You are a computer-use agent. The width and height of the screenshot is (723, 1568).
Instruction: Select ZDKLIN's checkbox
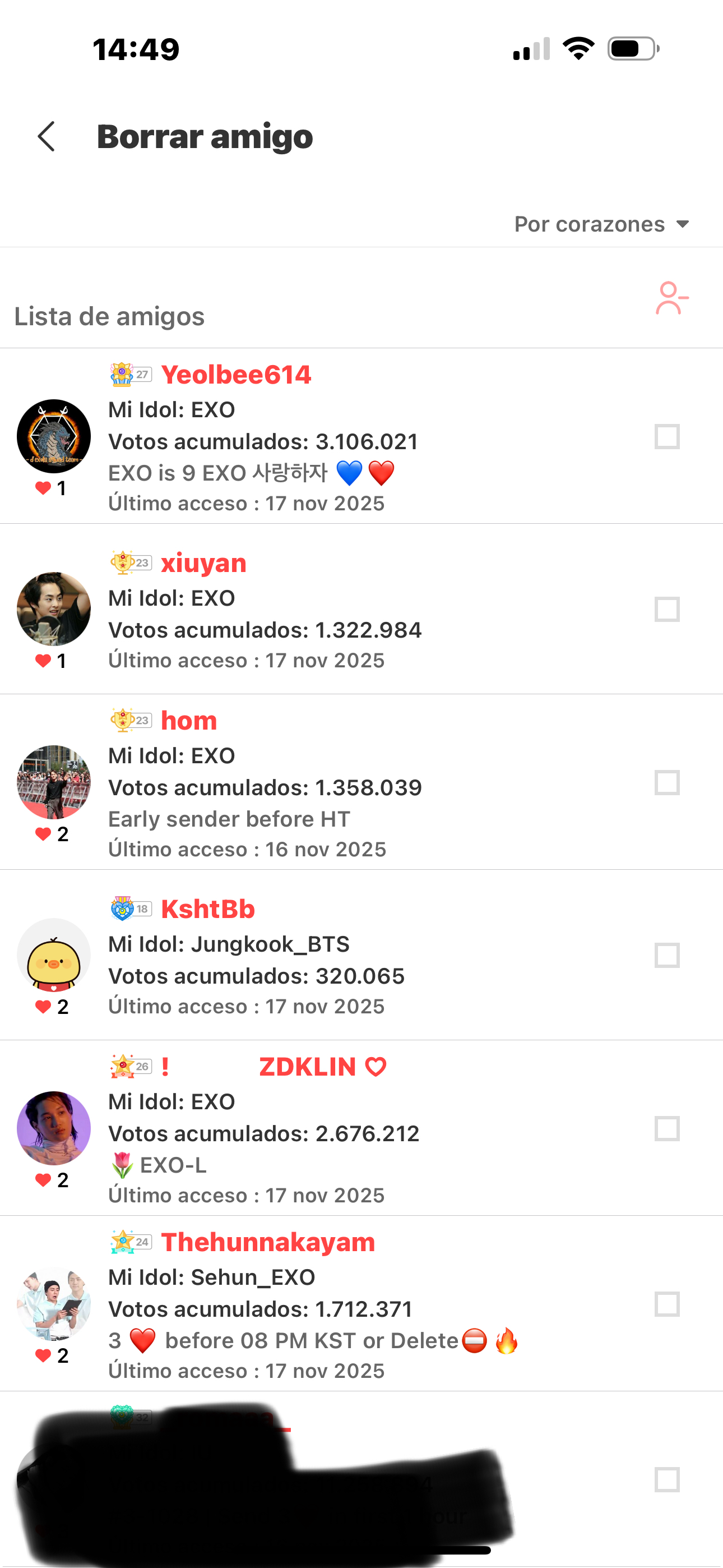coord(666,1128)
